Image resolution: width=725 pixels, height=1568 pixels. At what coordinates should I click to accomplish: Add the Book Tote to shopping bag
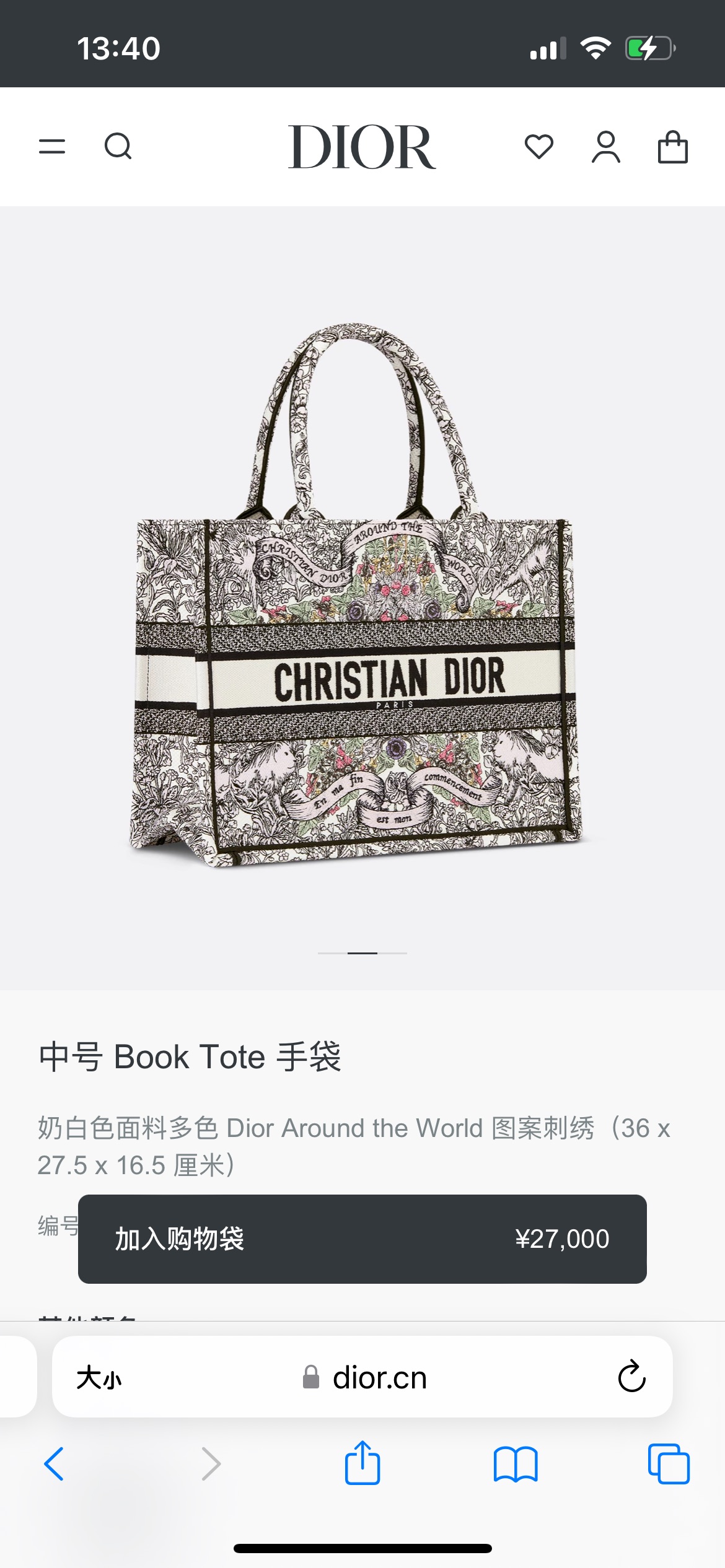(362, 1239)
